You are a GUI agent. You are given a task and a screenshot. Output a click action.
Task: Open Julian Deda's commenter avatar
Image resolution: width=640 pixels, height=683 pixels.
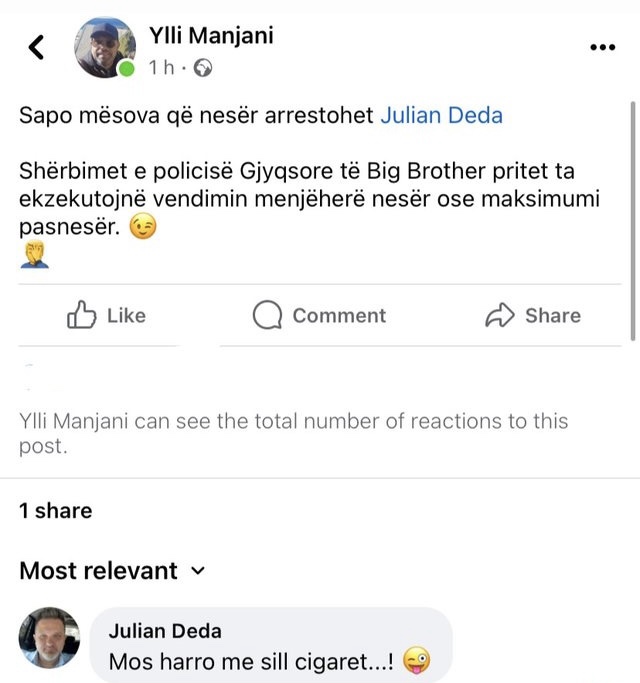pyautogui.click(x=49, y=637)
